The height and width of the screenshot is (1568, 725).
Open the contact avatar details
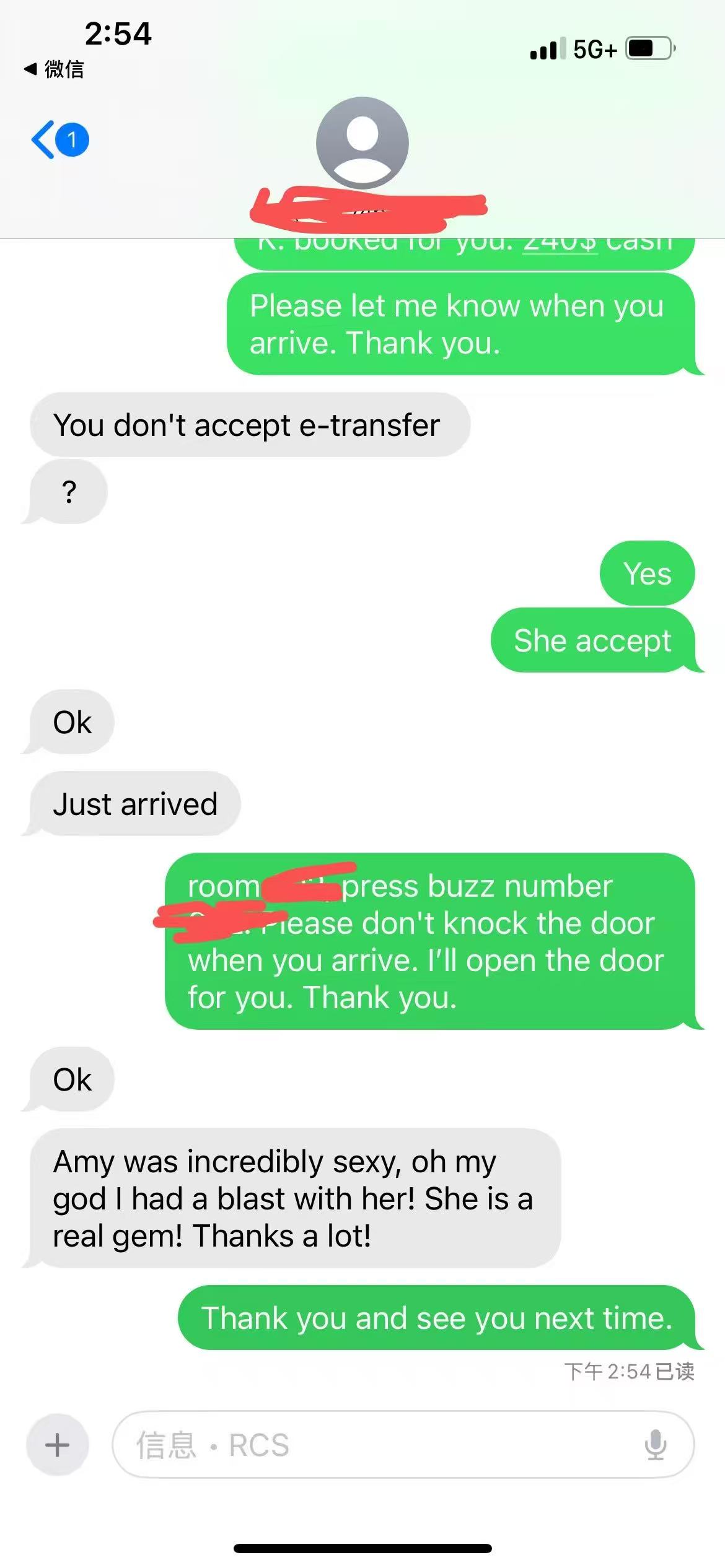362,142
